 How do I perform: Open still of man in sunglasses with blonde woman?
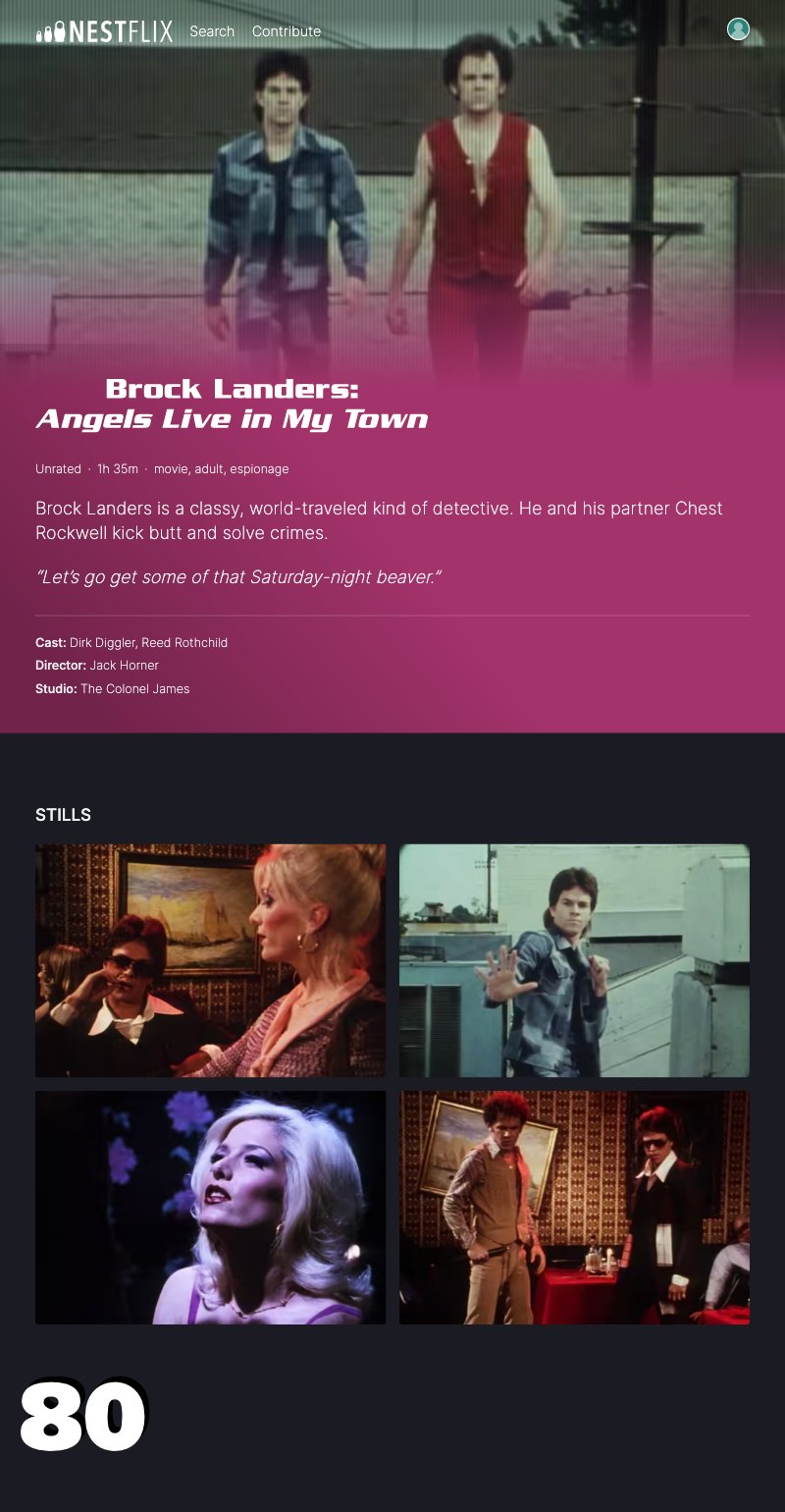coord(210,960)
